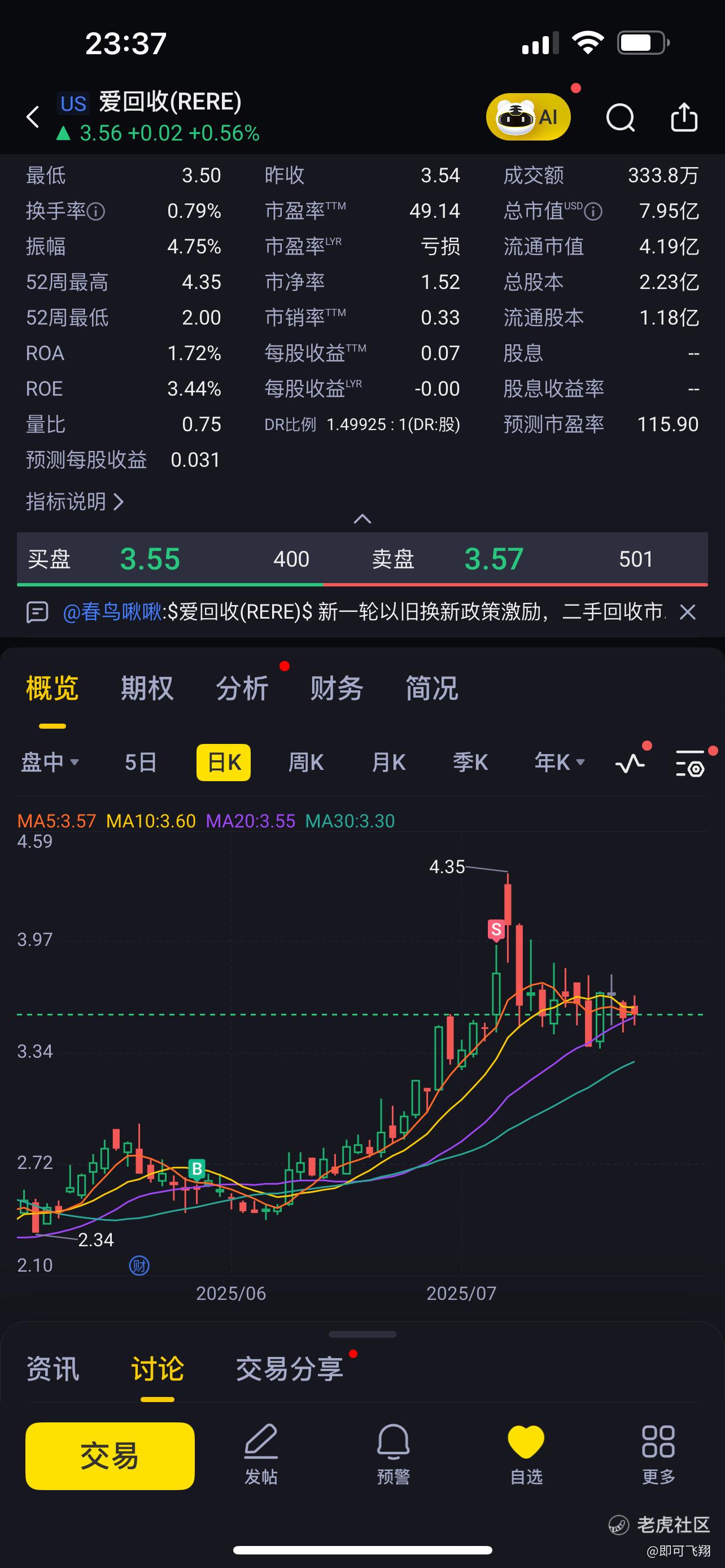The height and width of the screenshot is (1568, 725).
Task: Open the search magnifier icon
Action: tap(621, 117)
